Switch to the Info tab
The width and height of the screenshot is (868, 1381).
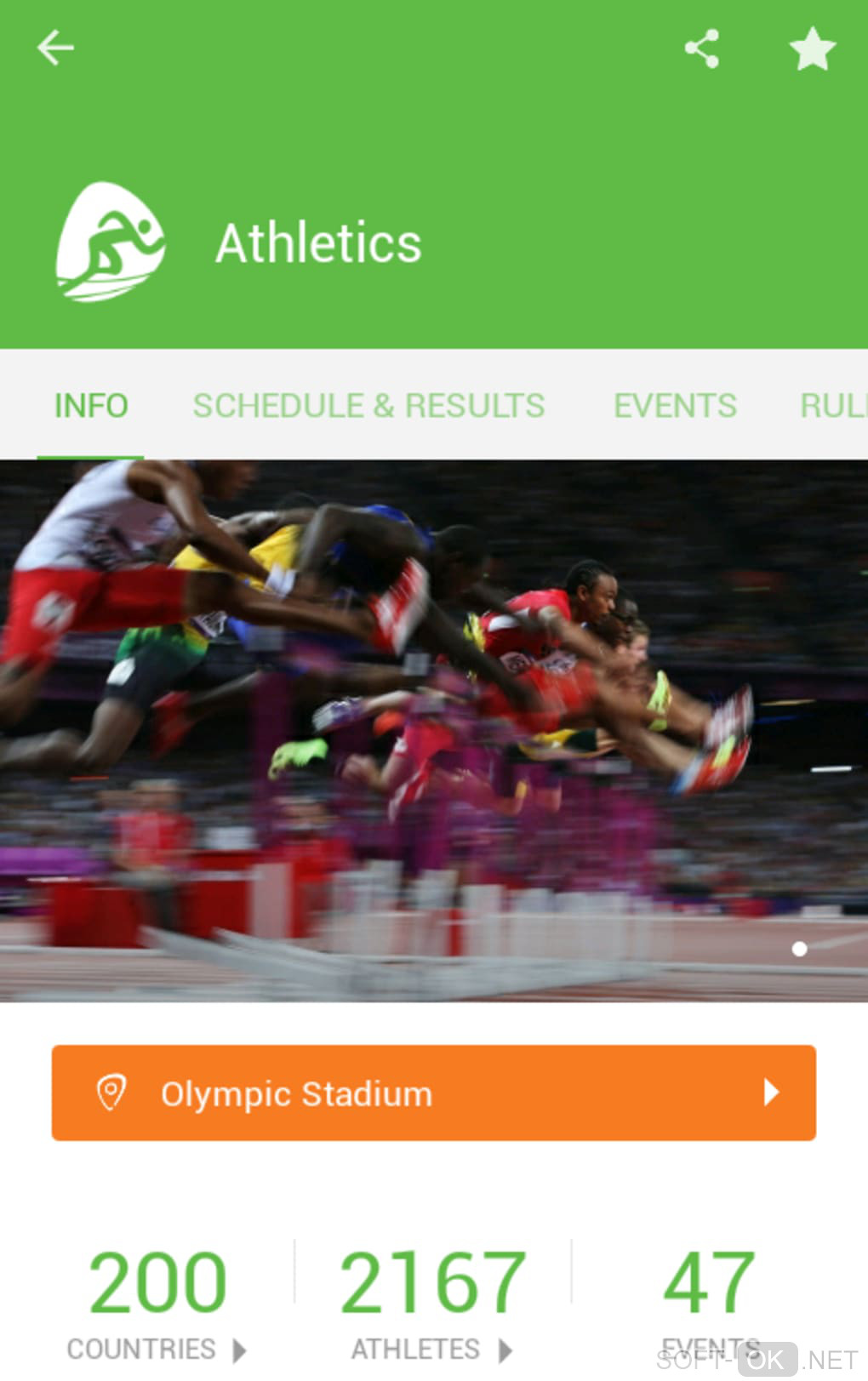(91, 406)
